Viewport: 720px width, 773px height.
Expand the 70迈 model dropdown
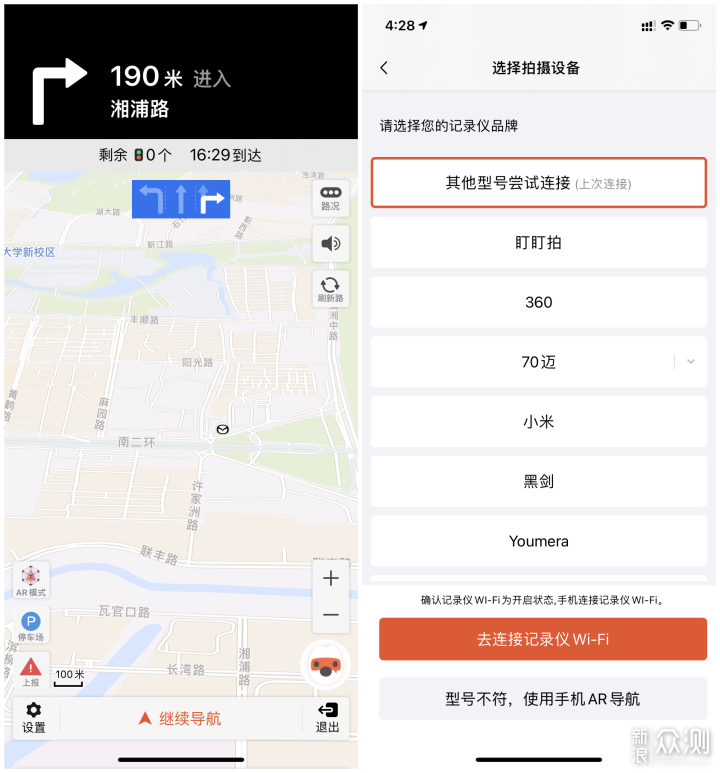690,362
